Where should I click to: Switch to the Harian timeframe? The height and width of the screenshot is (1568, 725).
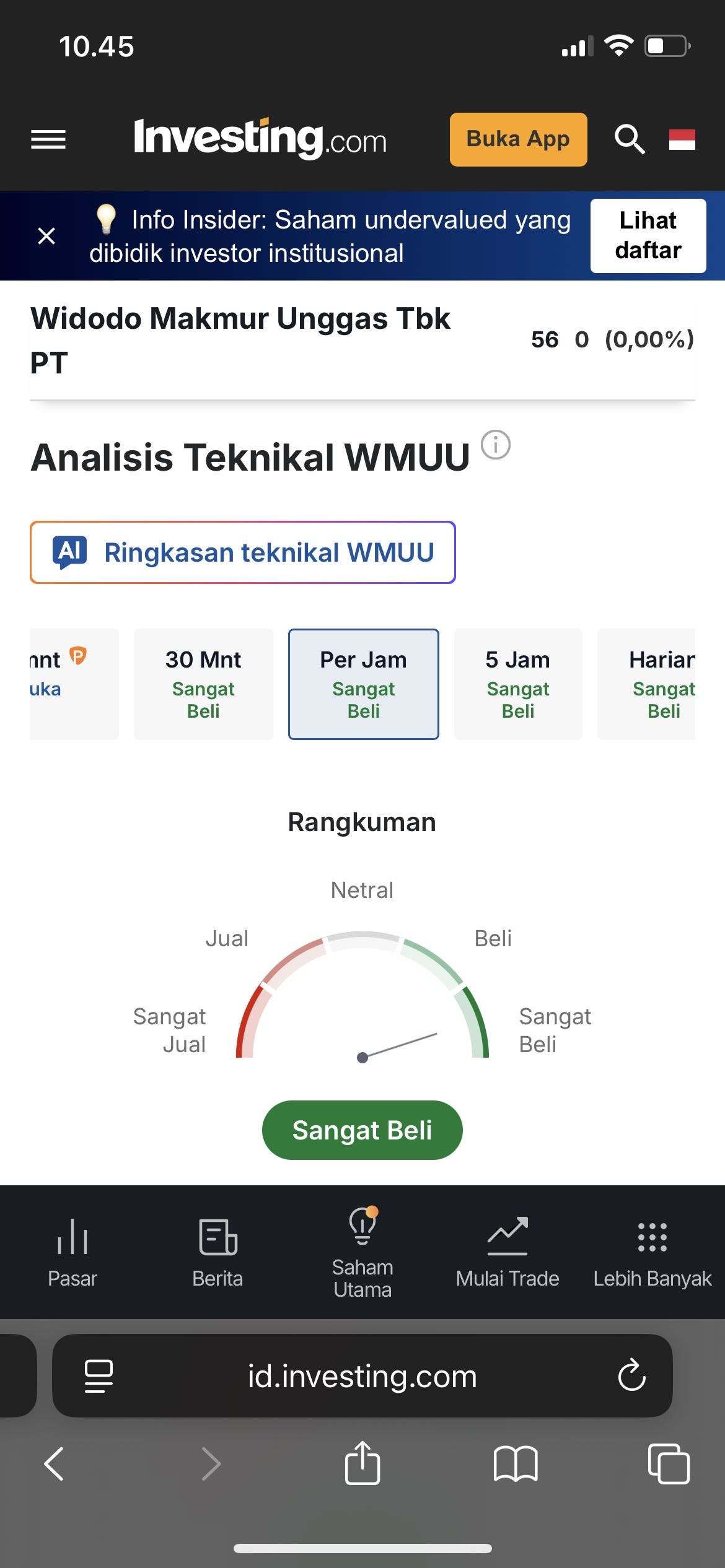(x=657, y=684)
